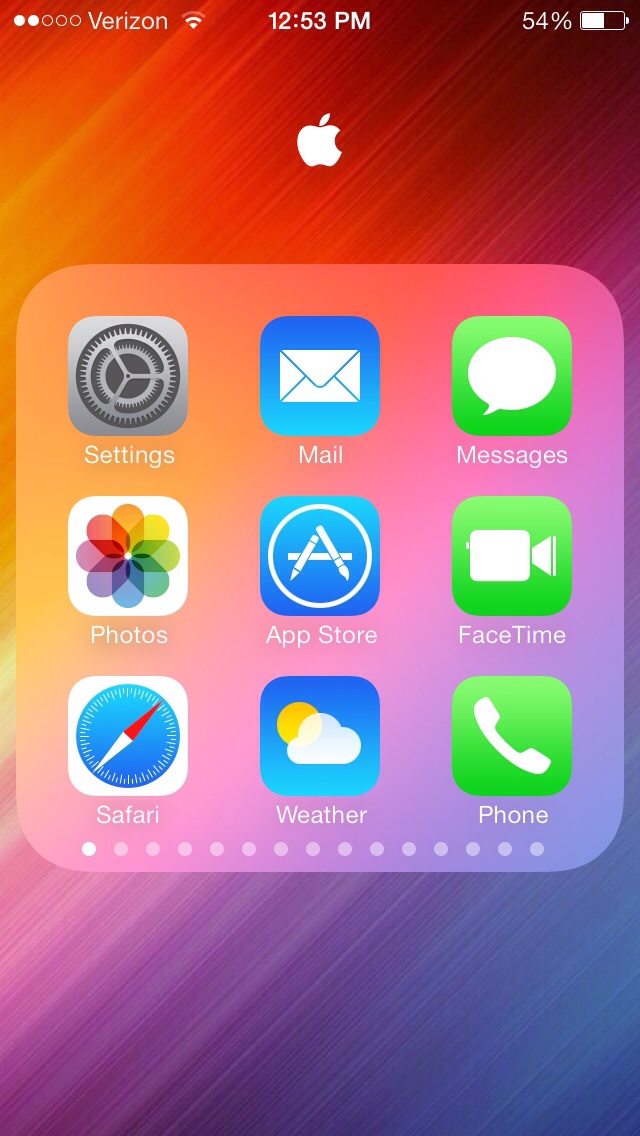640x1136 pixels.
Task: Launch the Mail app
Action: (320, 375)
